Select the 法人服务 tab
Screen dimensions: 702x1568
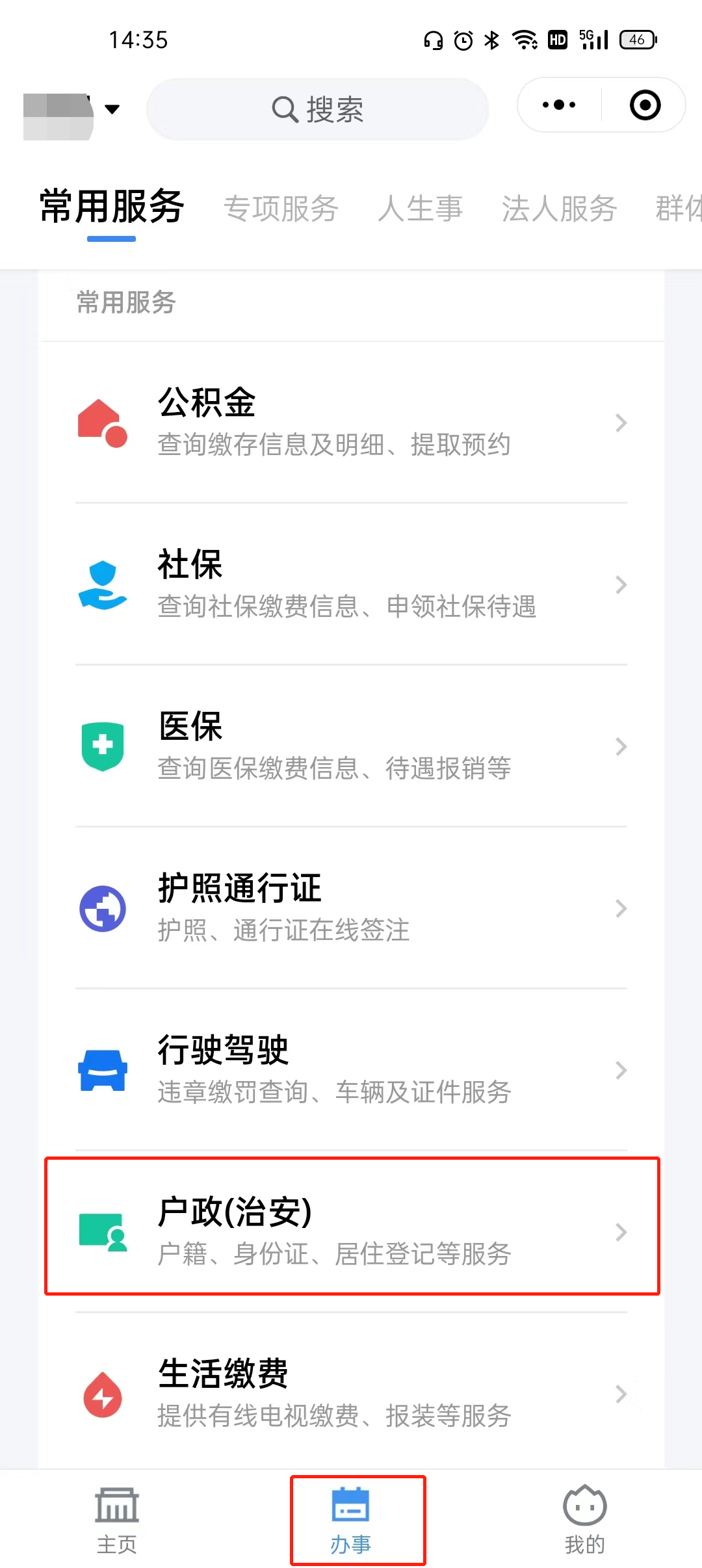(x=559, y=209)
